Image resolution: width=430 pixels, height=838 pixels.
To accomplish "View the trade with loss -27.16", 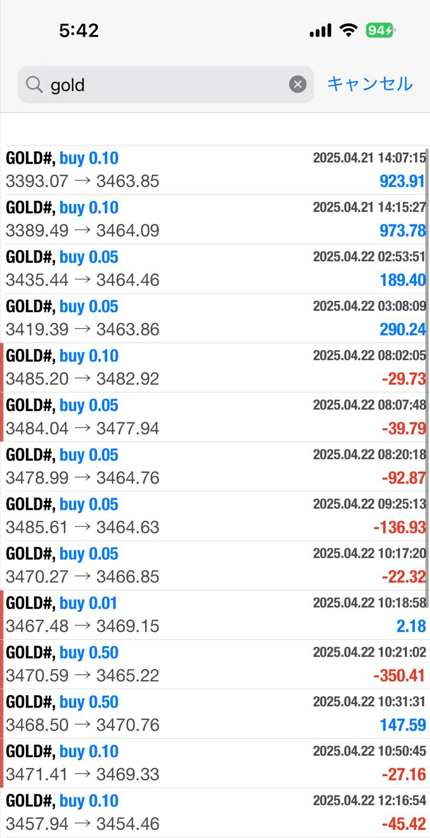I will pyautogui.click(x=215, y=763).
